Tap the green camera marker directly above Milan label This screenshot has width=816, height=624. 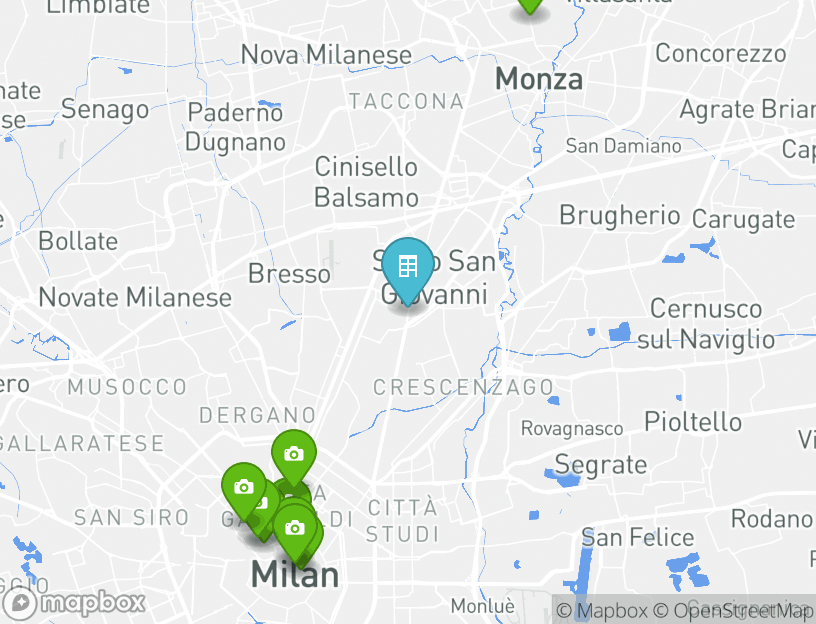pos(294,529)
